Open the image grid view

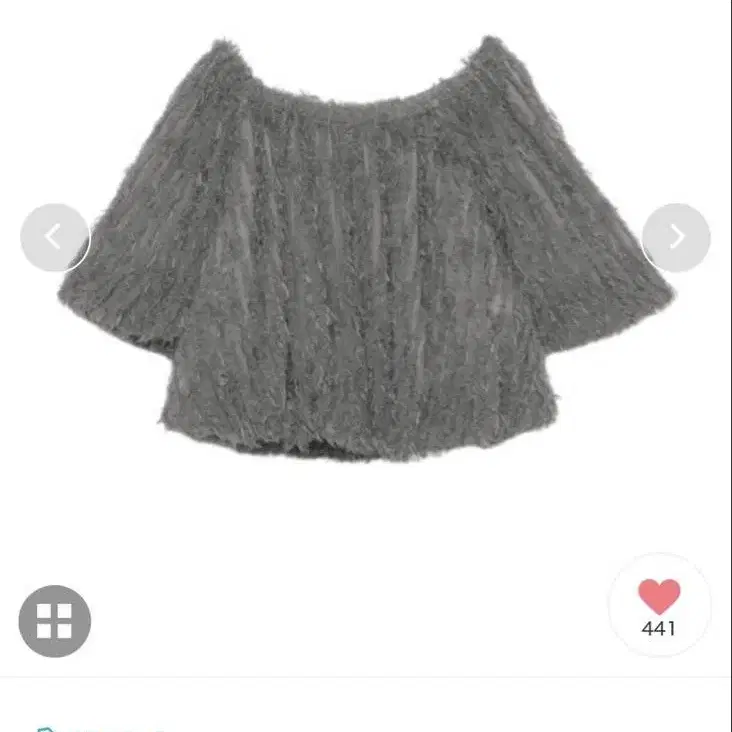point(55,621)
